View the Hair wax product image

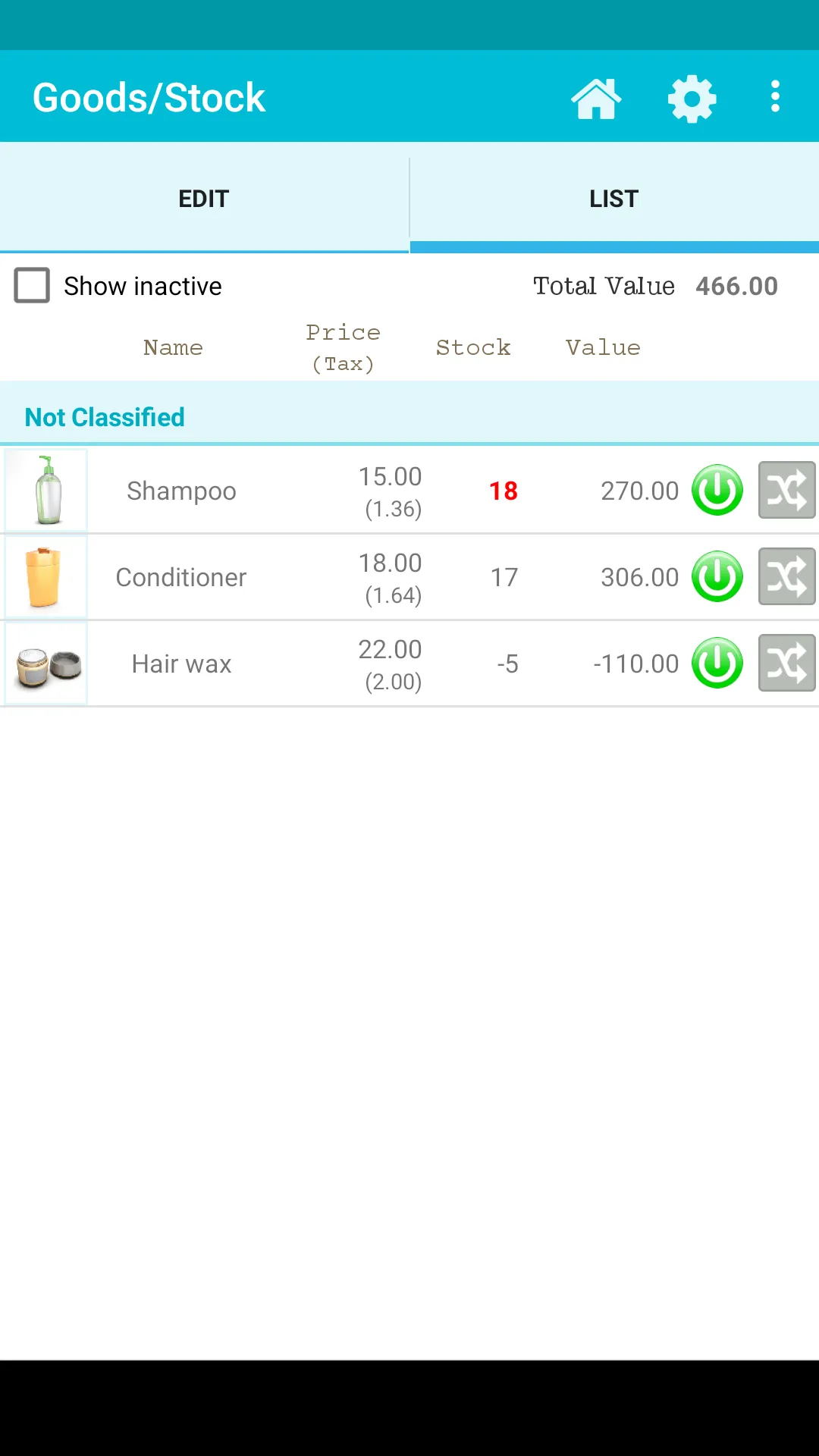[46, 664]
